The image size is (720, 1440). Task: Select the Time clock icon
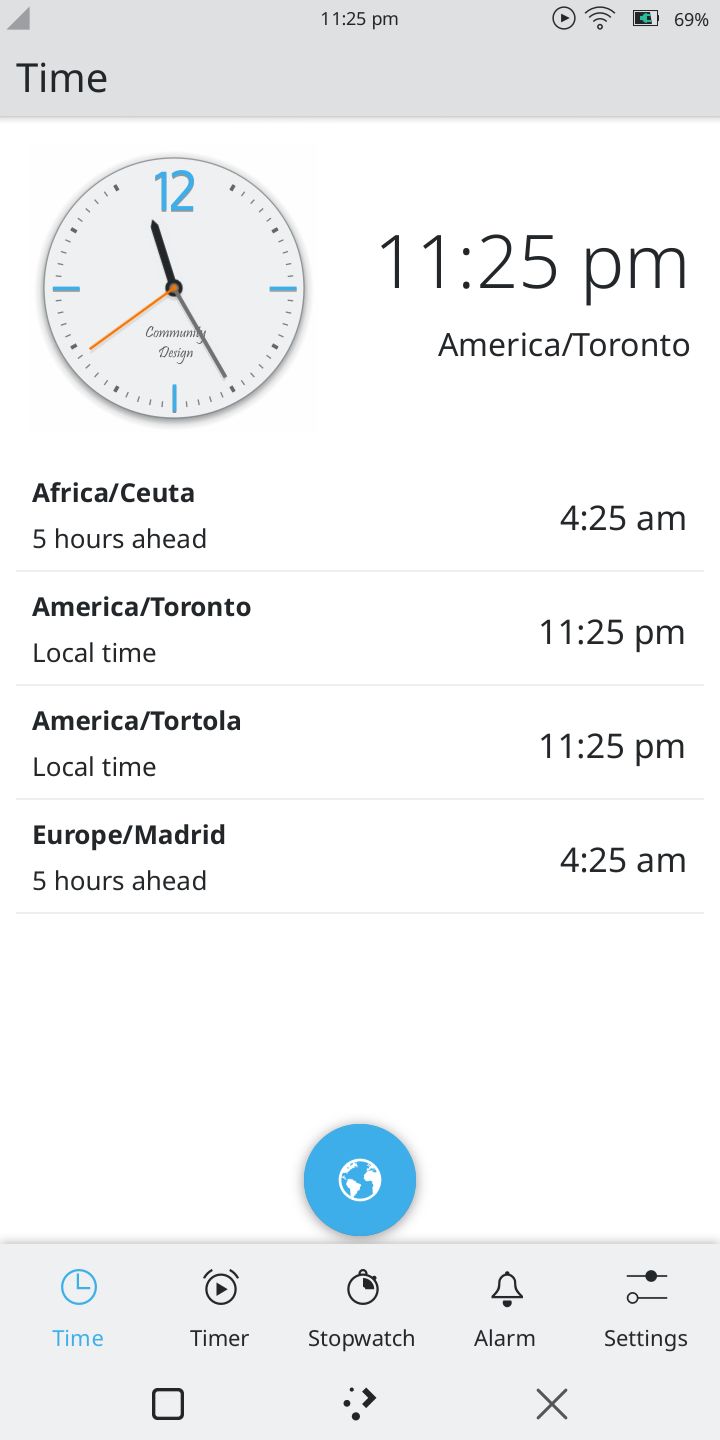(77, 1286)
